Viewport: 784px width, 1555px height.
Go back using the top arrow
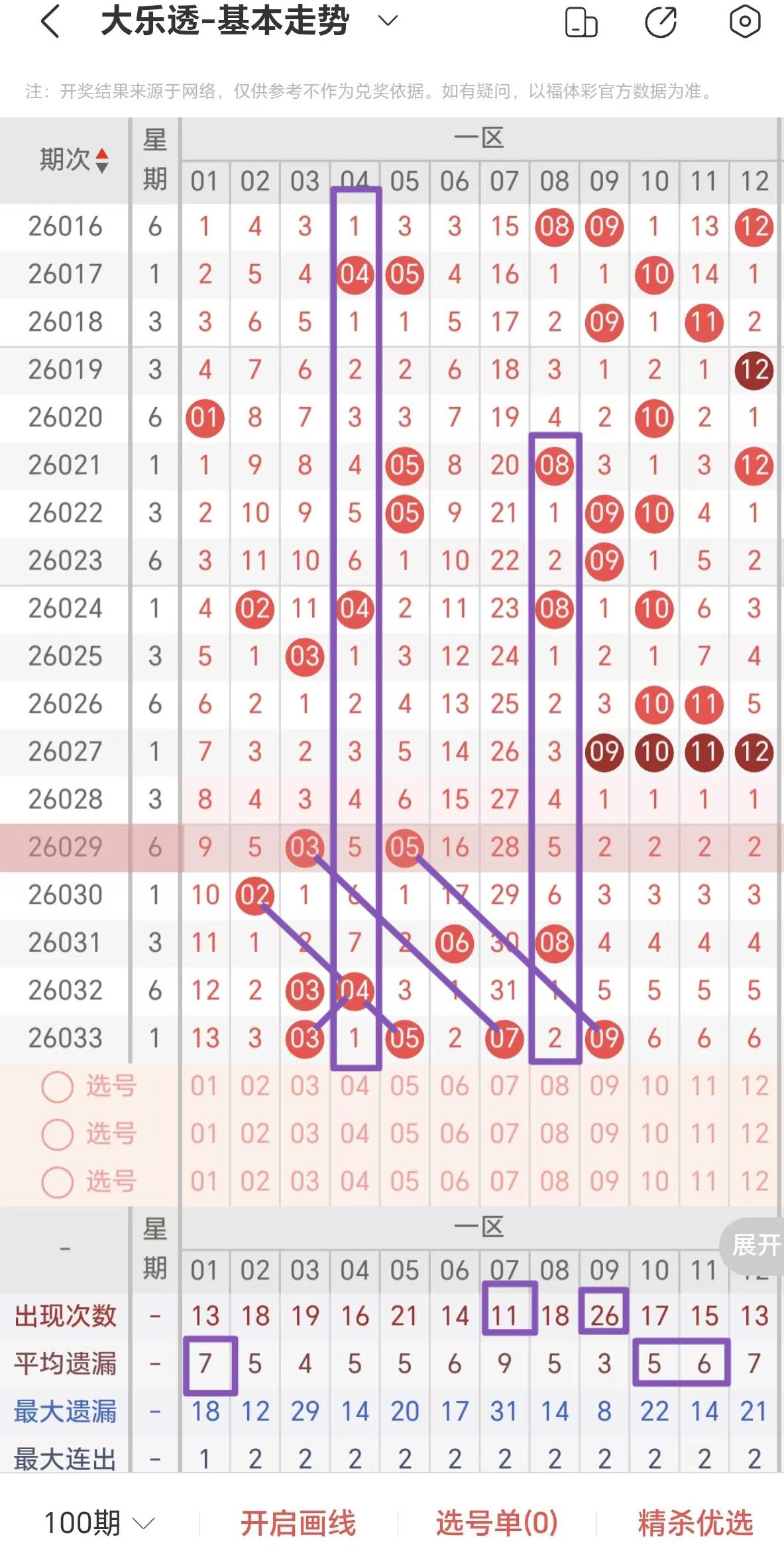click(51, 21)
